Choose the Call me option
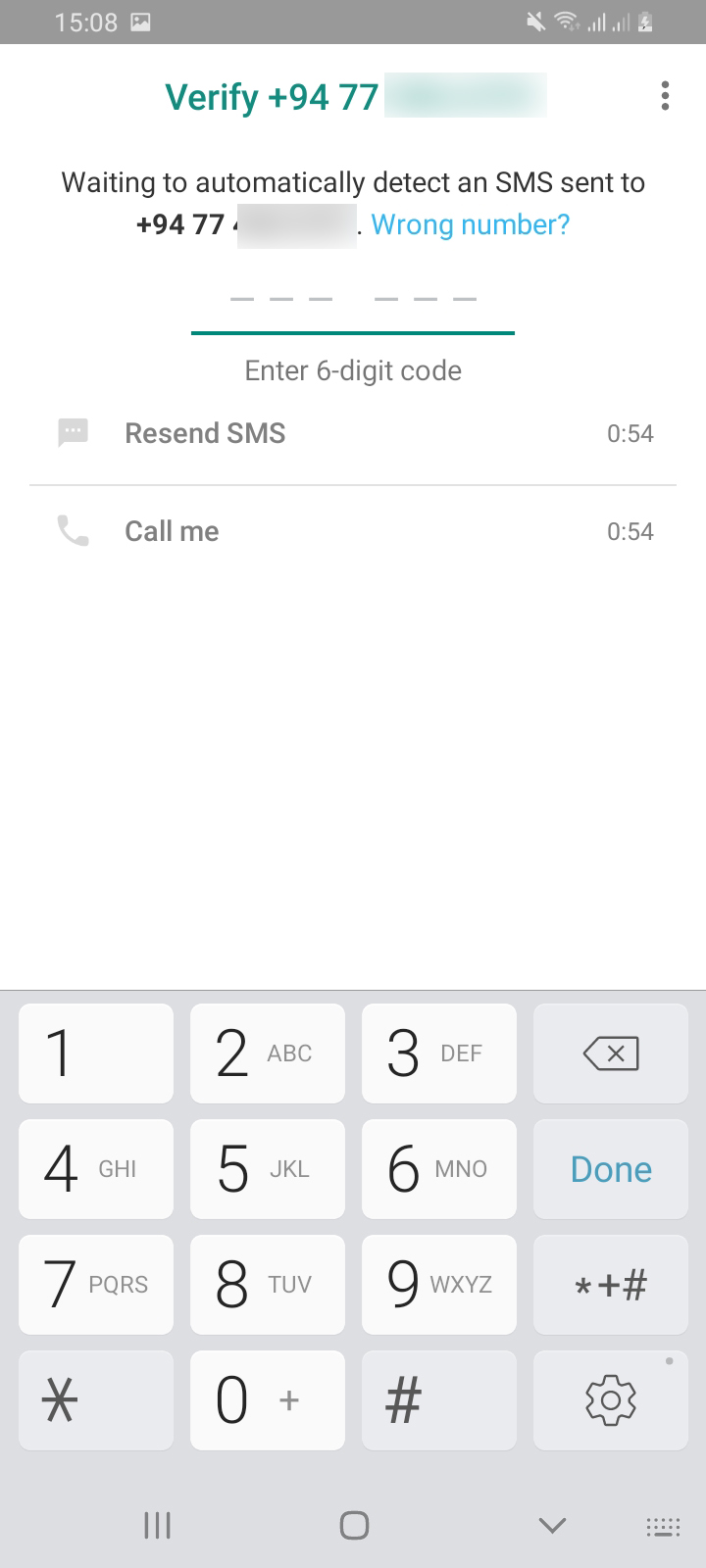 (353, 531)
